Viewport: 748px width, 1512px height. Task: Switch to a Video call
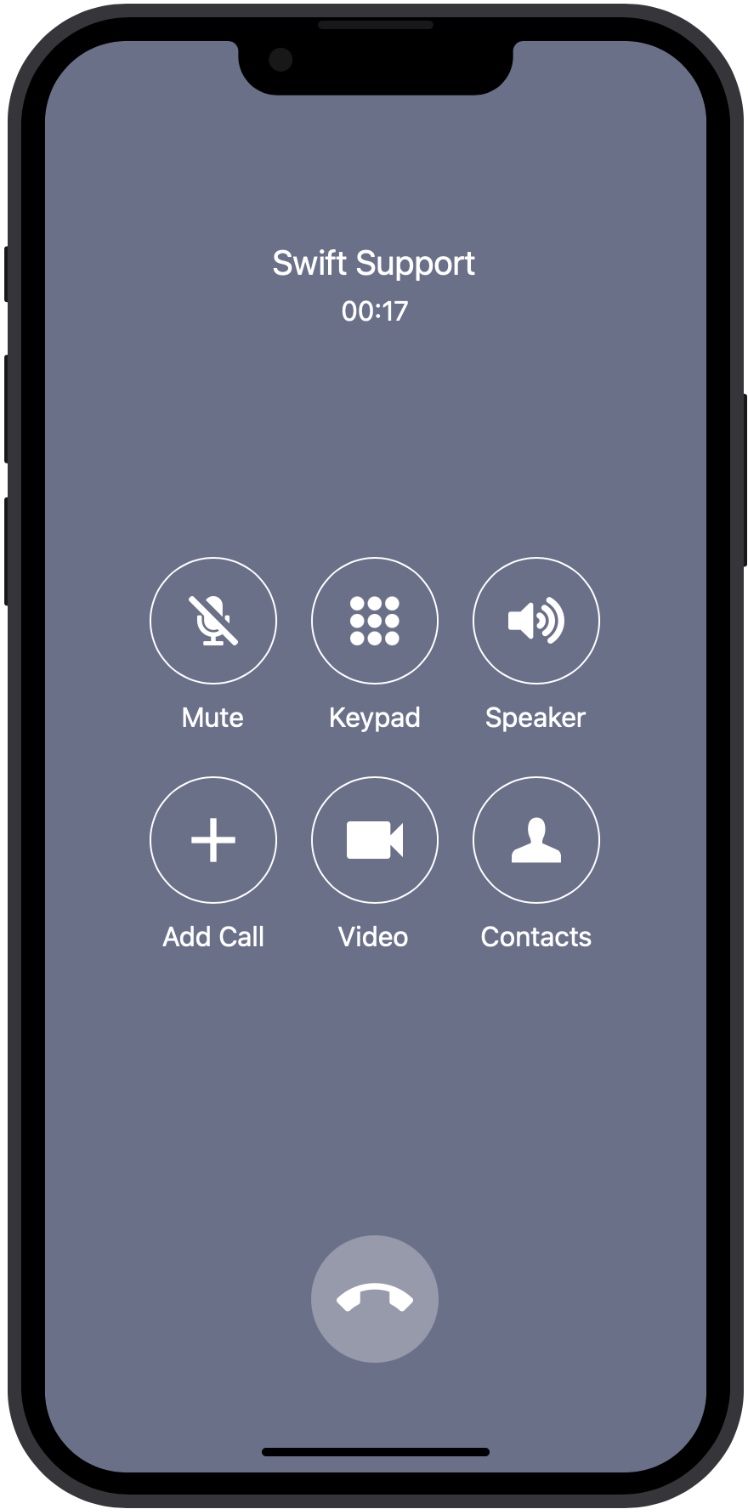(x=374, y=840)
